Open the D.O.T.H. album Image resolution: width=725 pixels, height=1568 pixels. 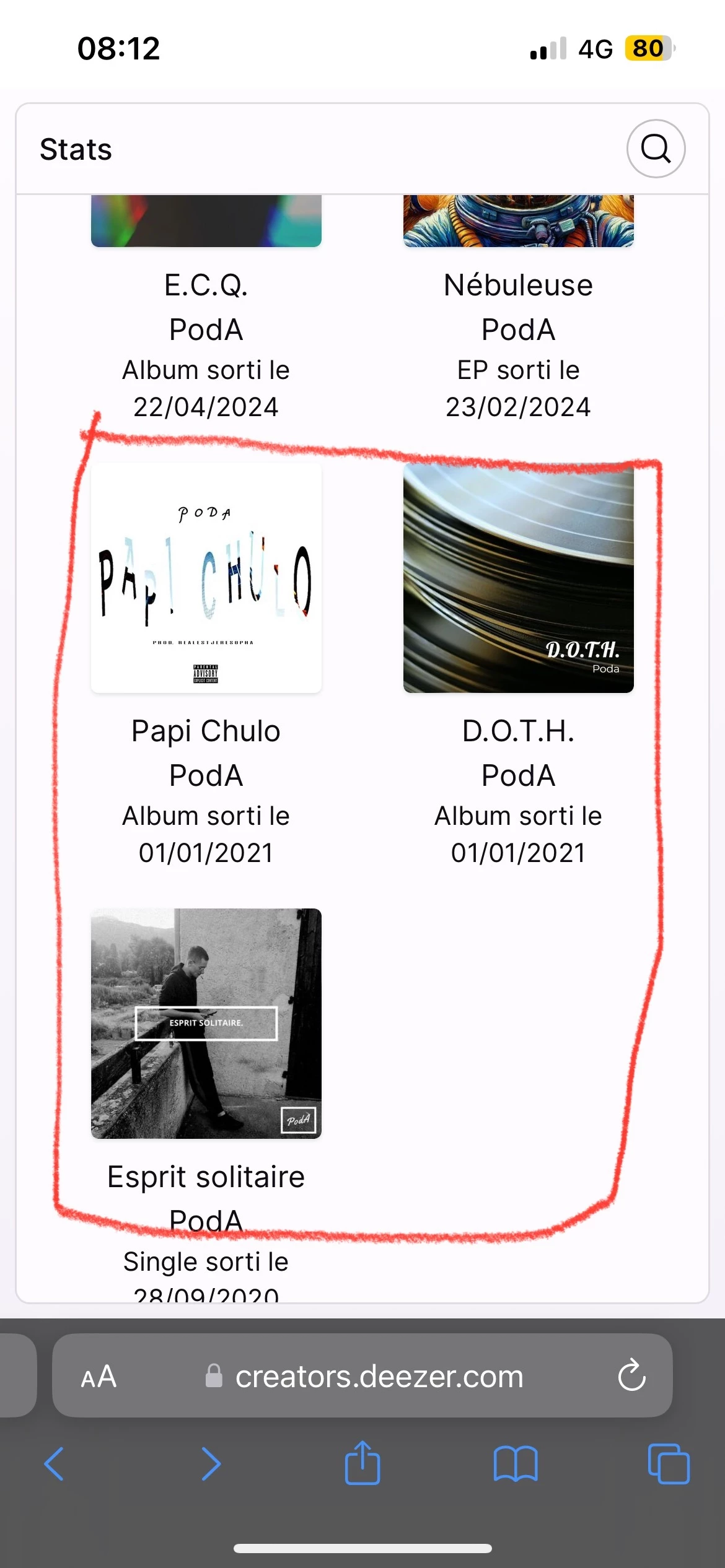coord(518,578)
